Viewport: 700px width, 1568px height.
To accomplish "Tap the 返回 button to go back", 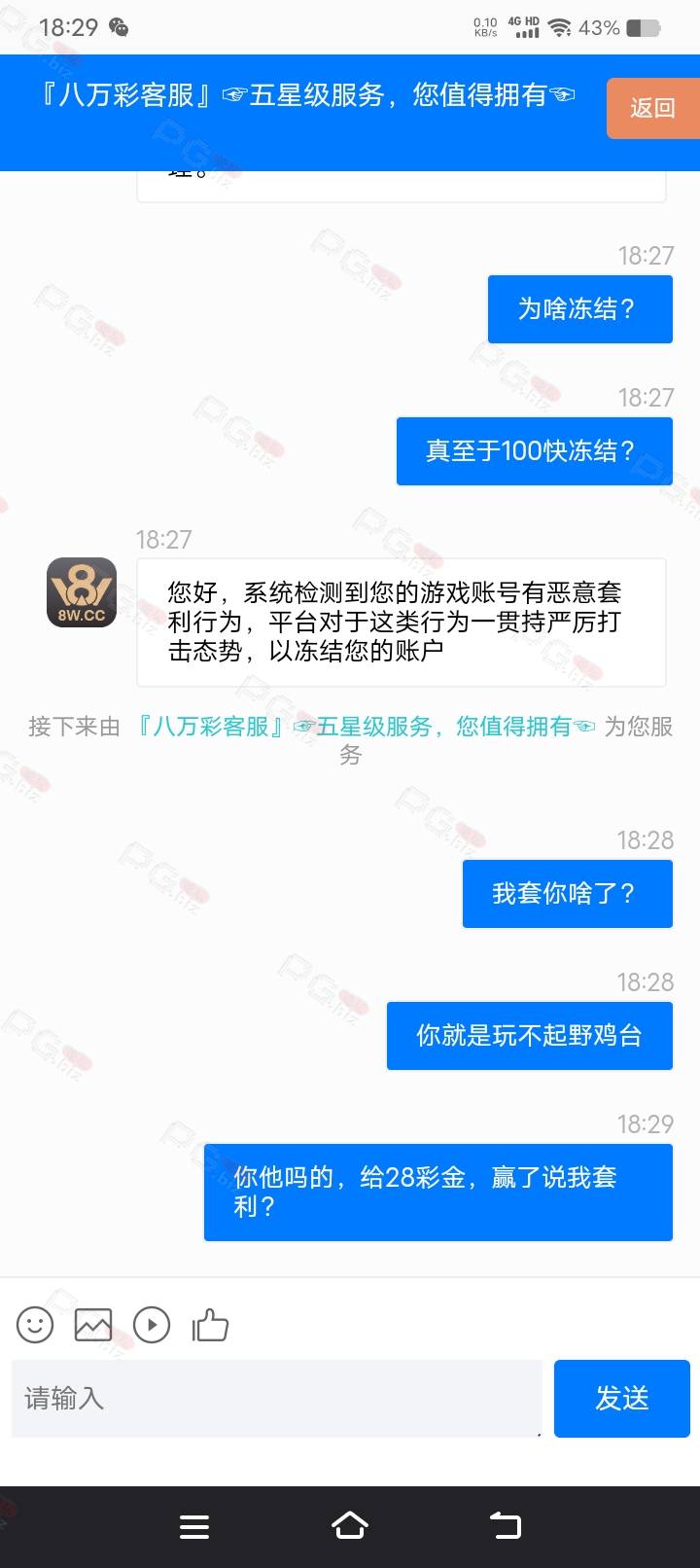I will [x=652, y=108].
